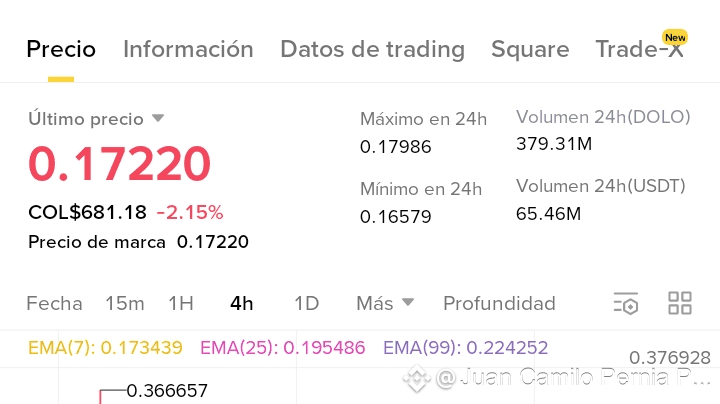This screenshot has height=404, width=720.
Task: Open the Trade-X tab
Action: coord(640,49)
